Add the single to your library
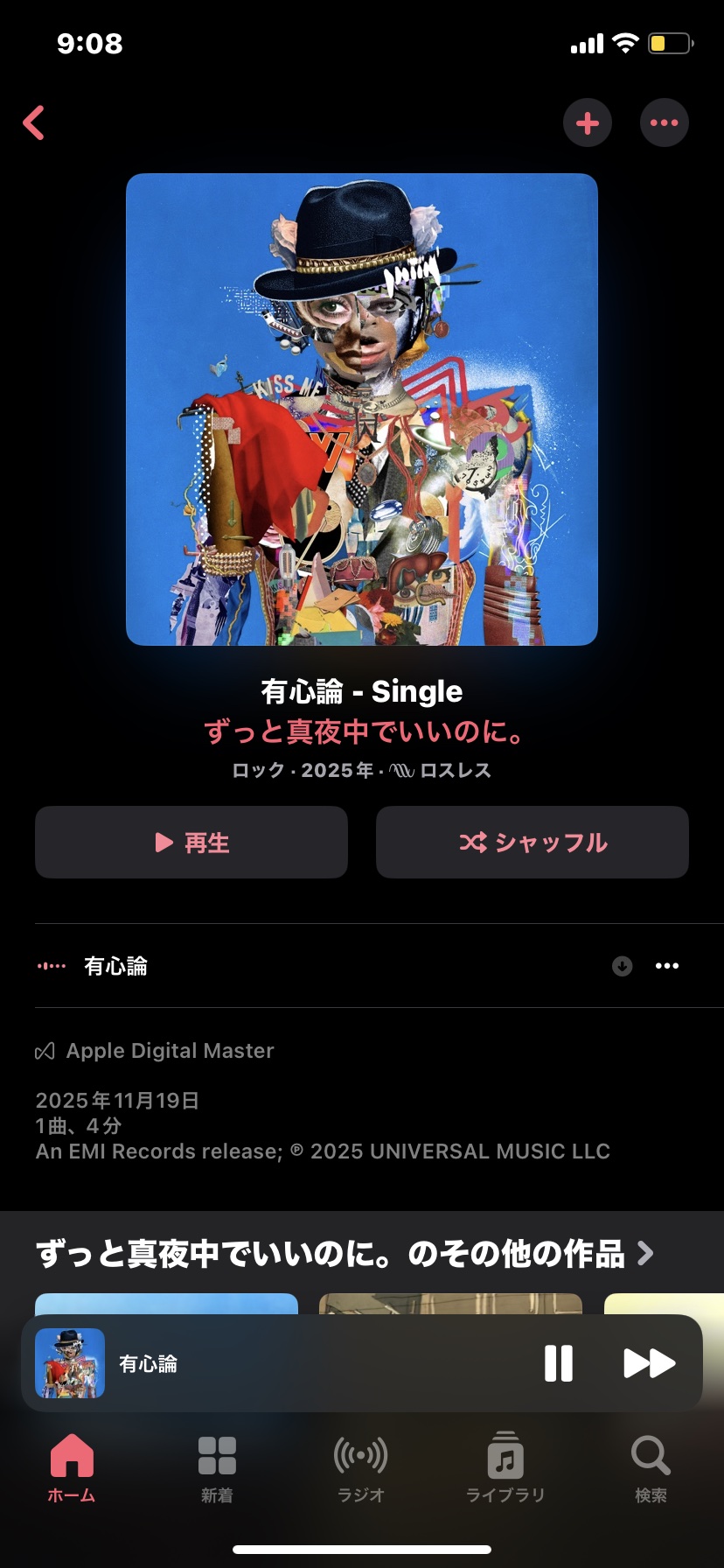 coord(587,123)
